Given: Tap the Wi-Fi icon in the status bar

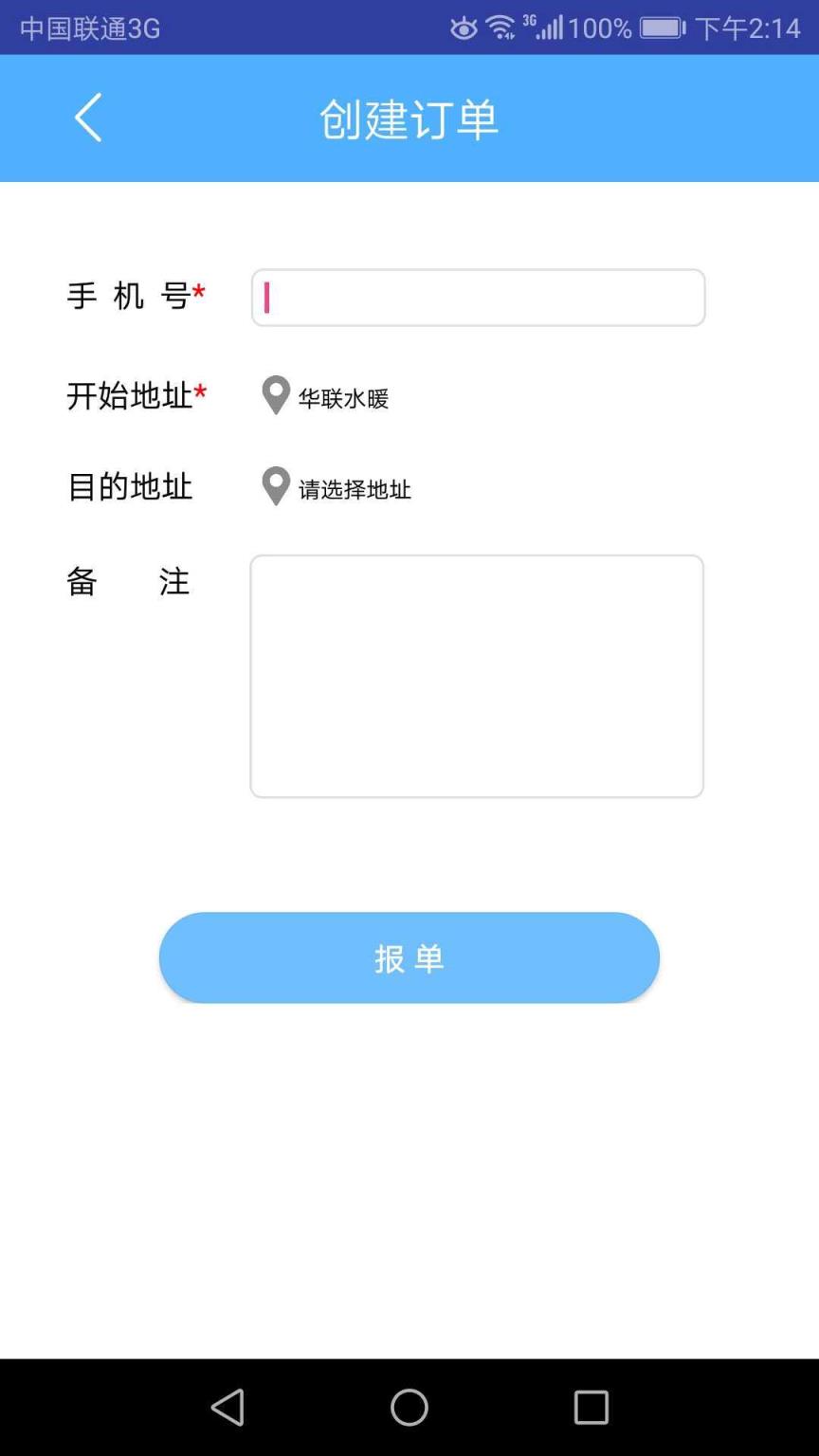Looking at the screenshot, I should click(503, 28).
